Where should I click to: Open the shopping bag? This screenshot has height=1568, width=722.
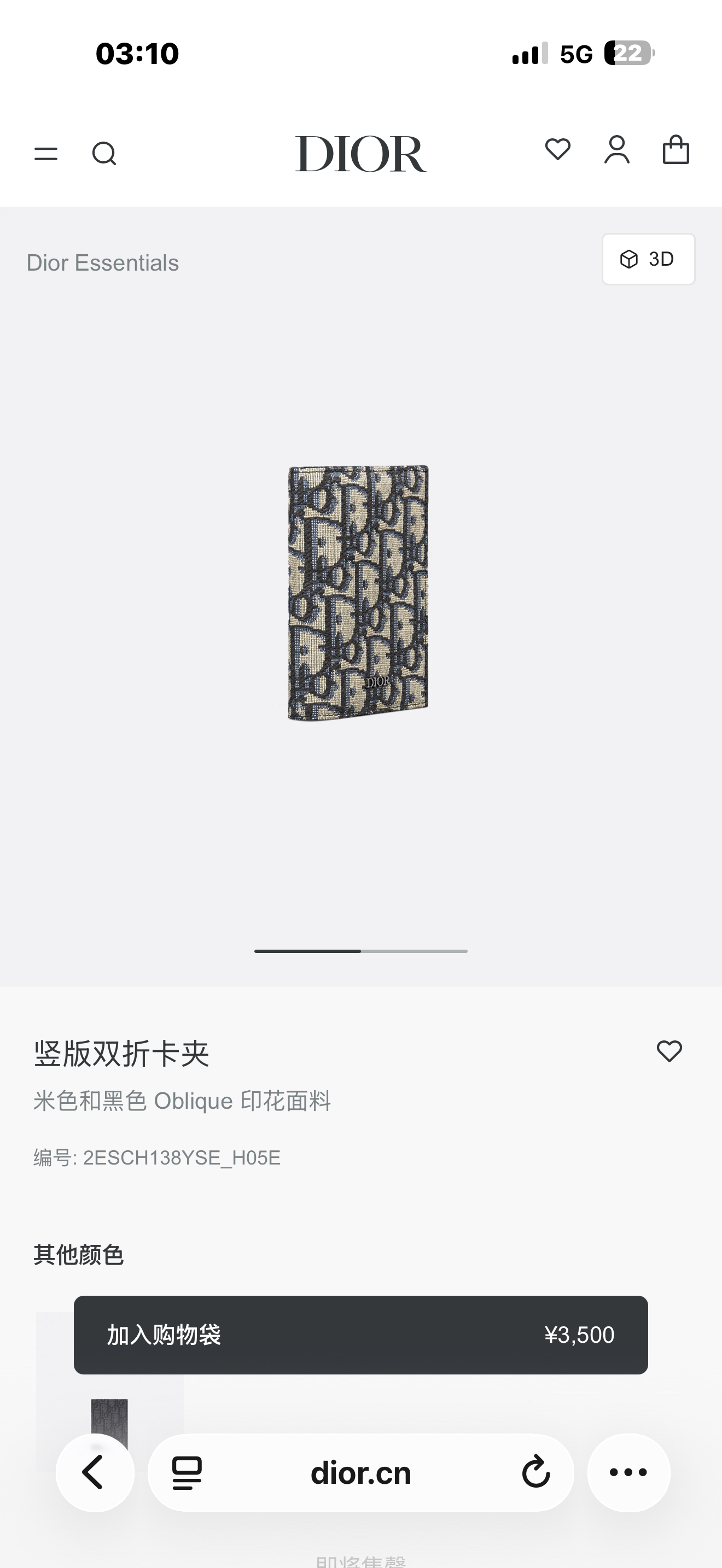point(676,150)
